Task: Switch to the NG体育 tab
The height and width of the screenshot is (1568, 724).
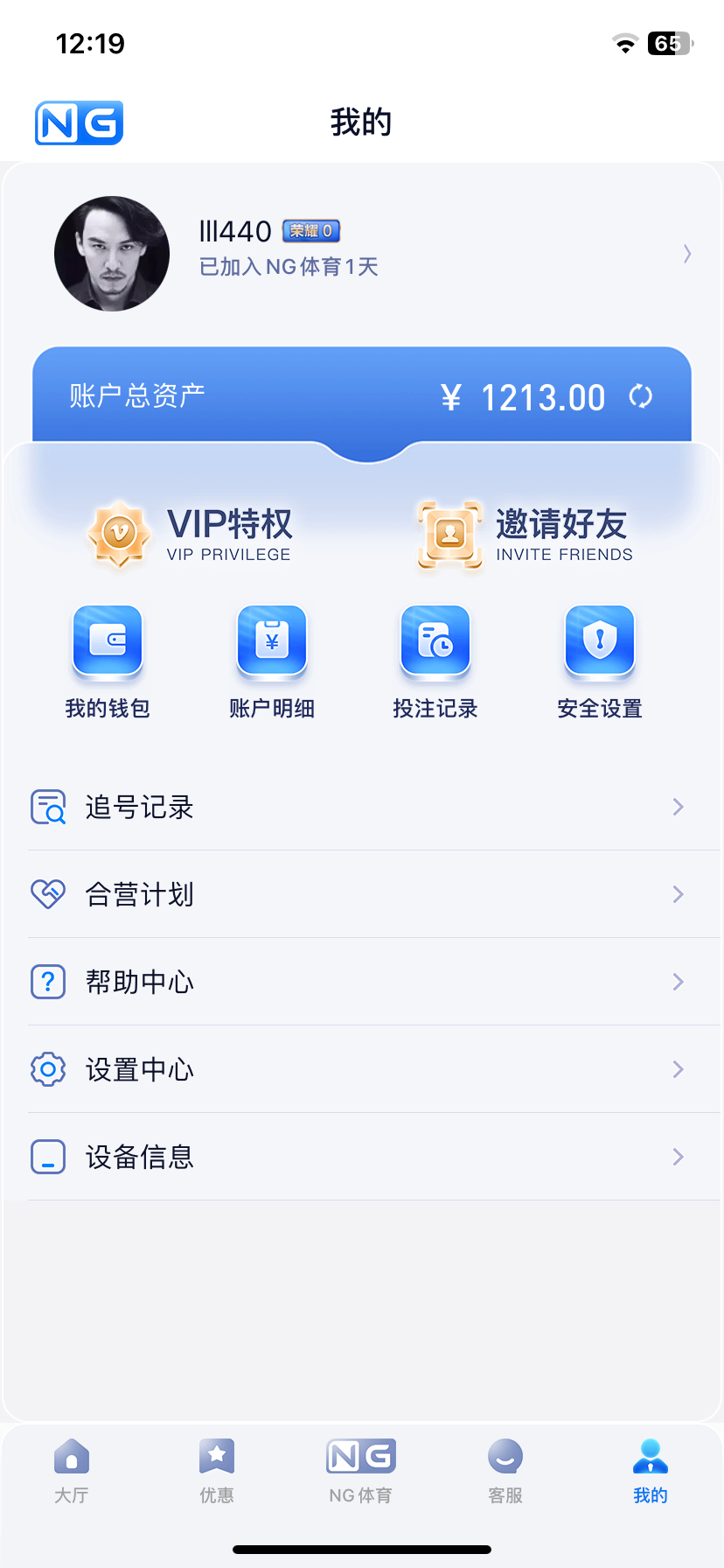Action: 361,1472
